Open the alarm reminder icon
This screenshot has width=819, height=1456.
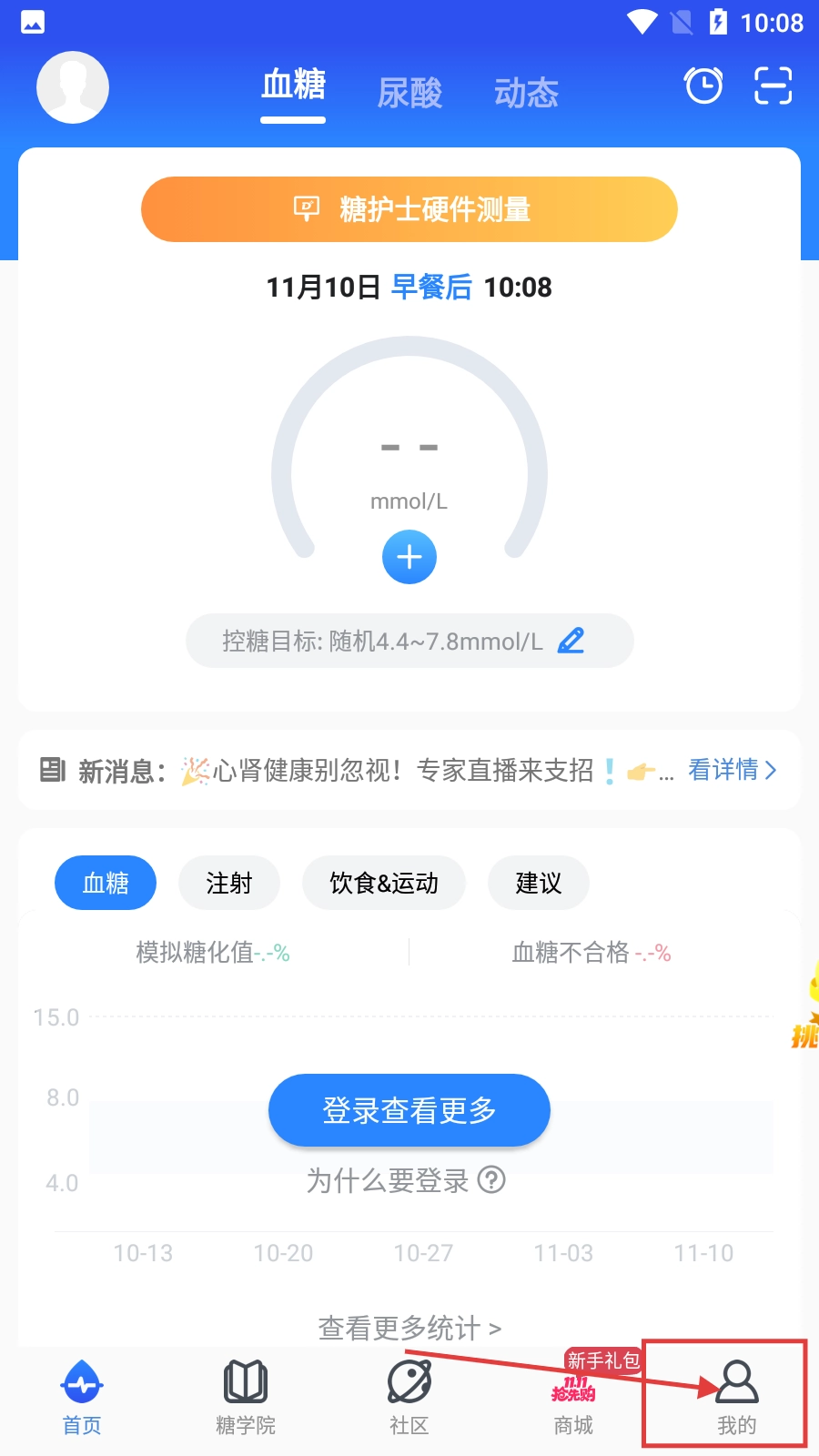click(x=703, y=86)
